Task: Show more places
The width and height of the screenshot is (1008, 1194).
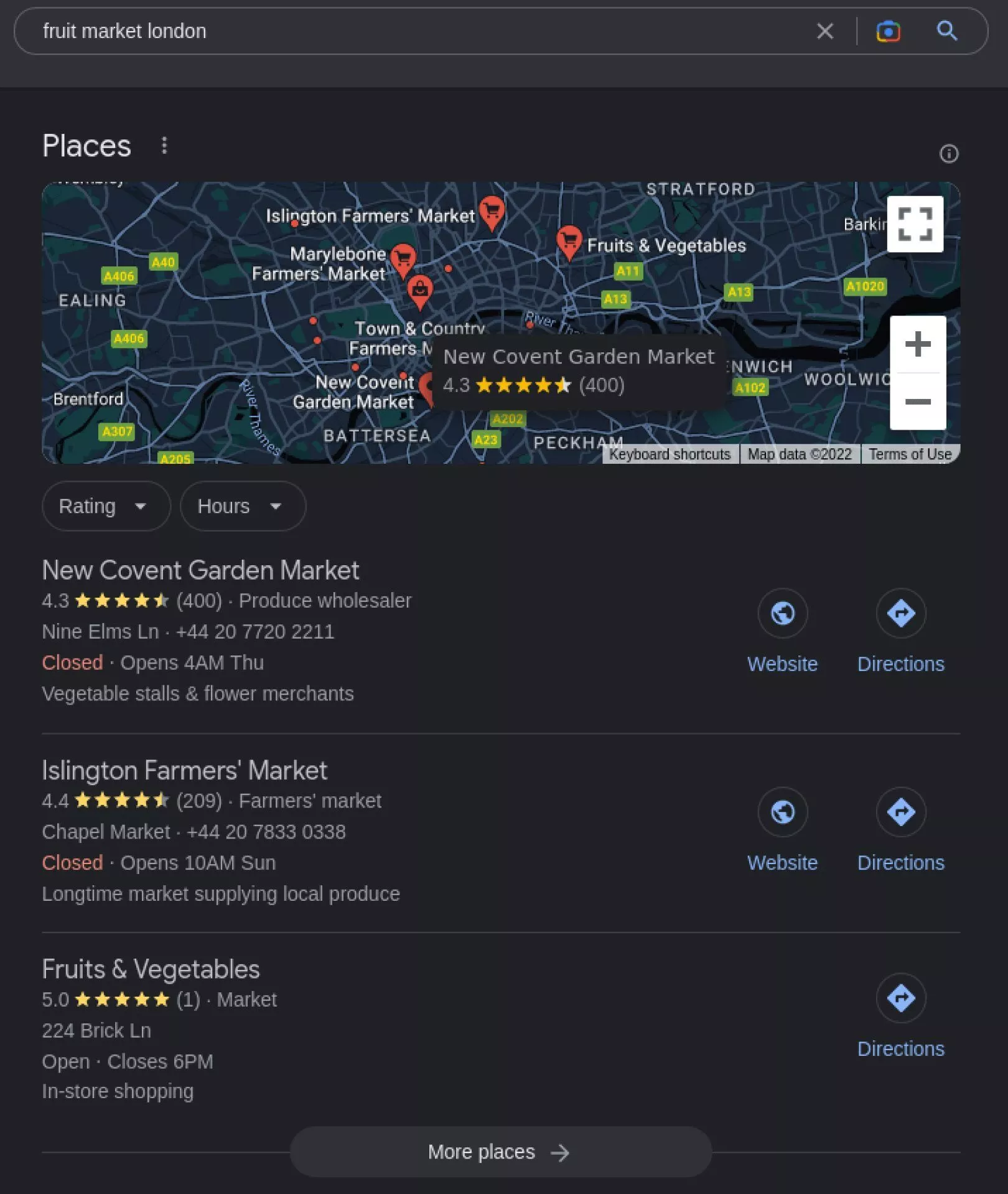Action: [500, 1152]
